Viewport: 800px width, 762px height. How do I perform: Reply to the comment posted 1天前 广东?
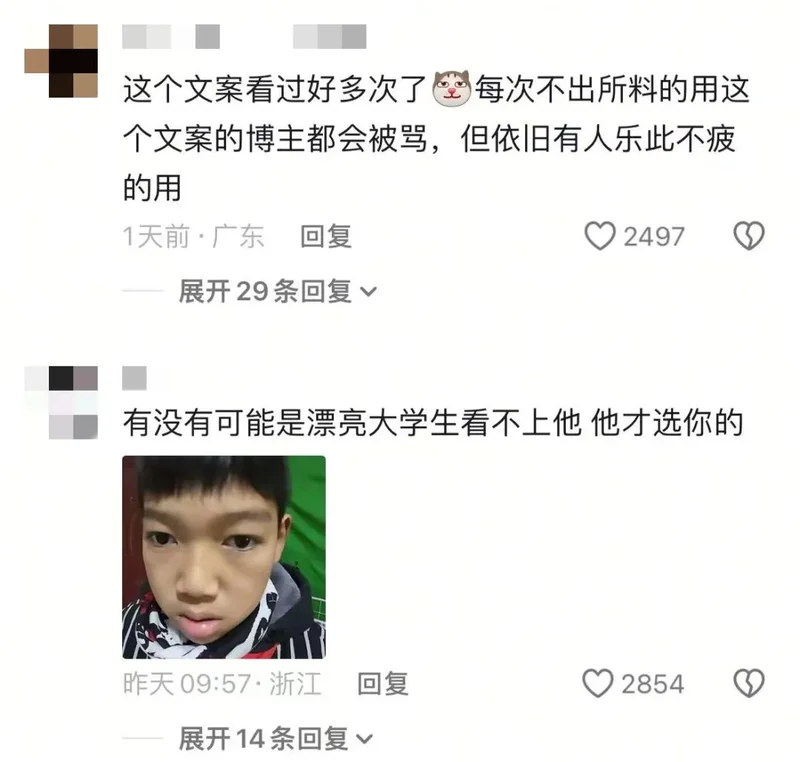[x=326, y=237]
